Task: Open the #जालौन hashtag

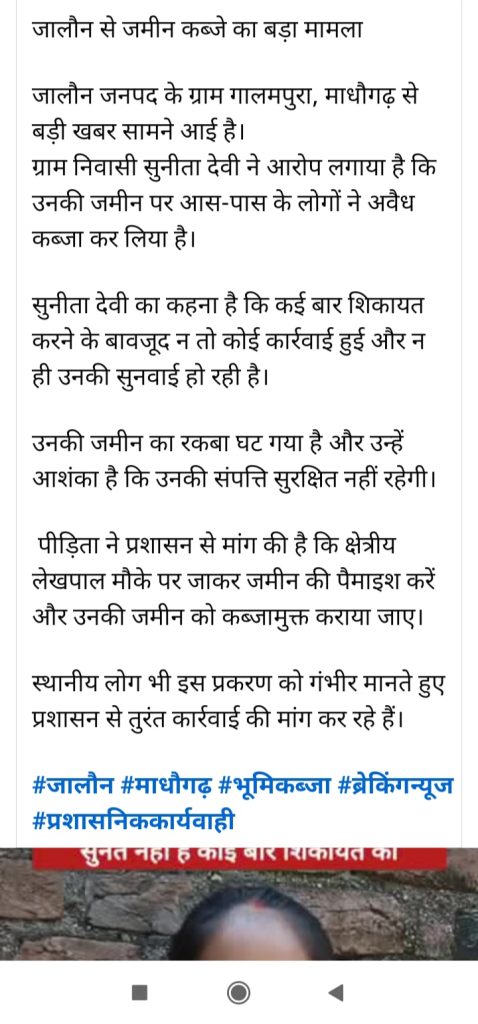Action: [74, 782]
